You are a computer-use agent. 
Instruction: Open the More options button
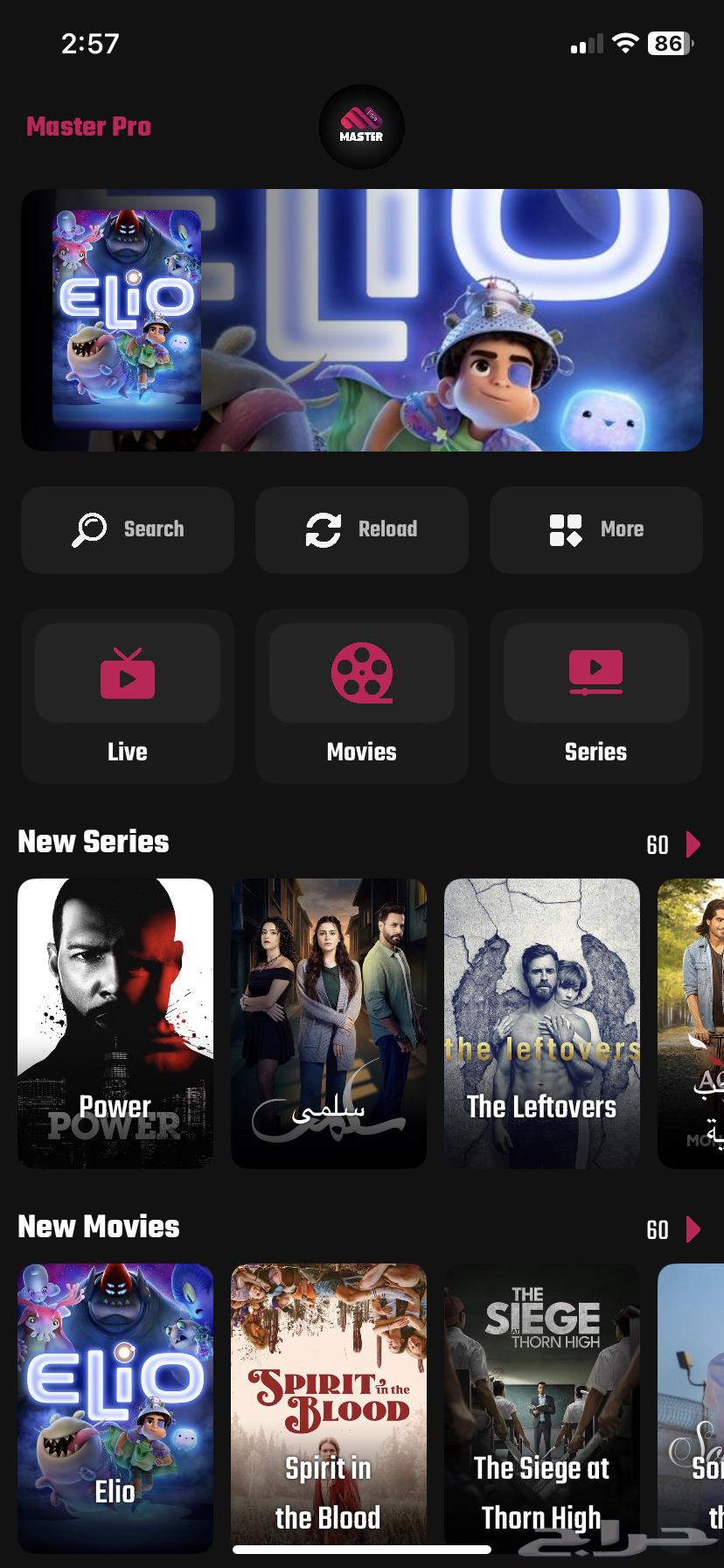pyautogui.click(x=595, y=529)
